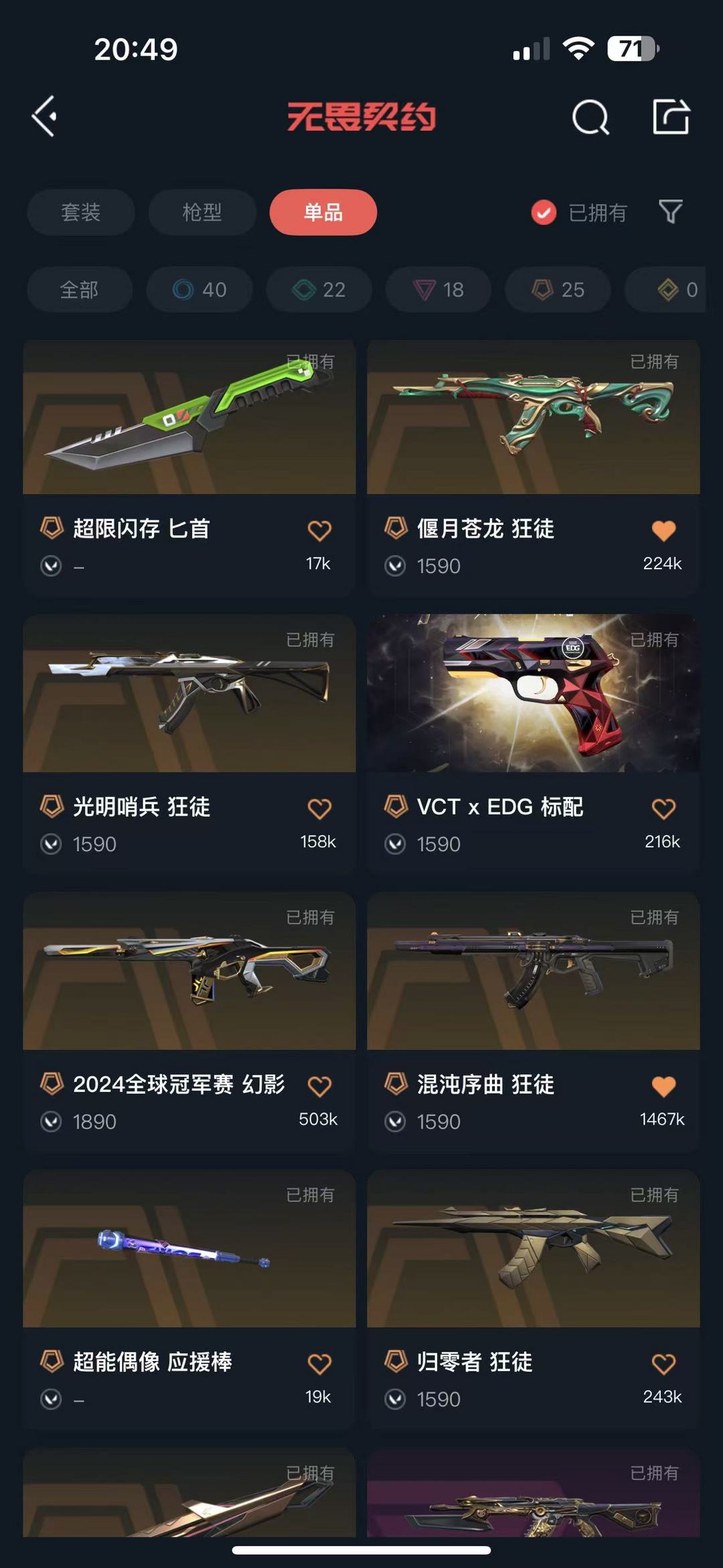Favorite the 归零者 狂徒 skin
This screenshot has height=1568, width=723.
[663, 1363]
